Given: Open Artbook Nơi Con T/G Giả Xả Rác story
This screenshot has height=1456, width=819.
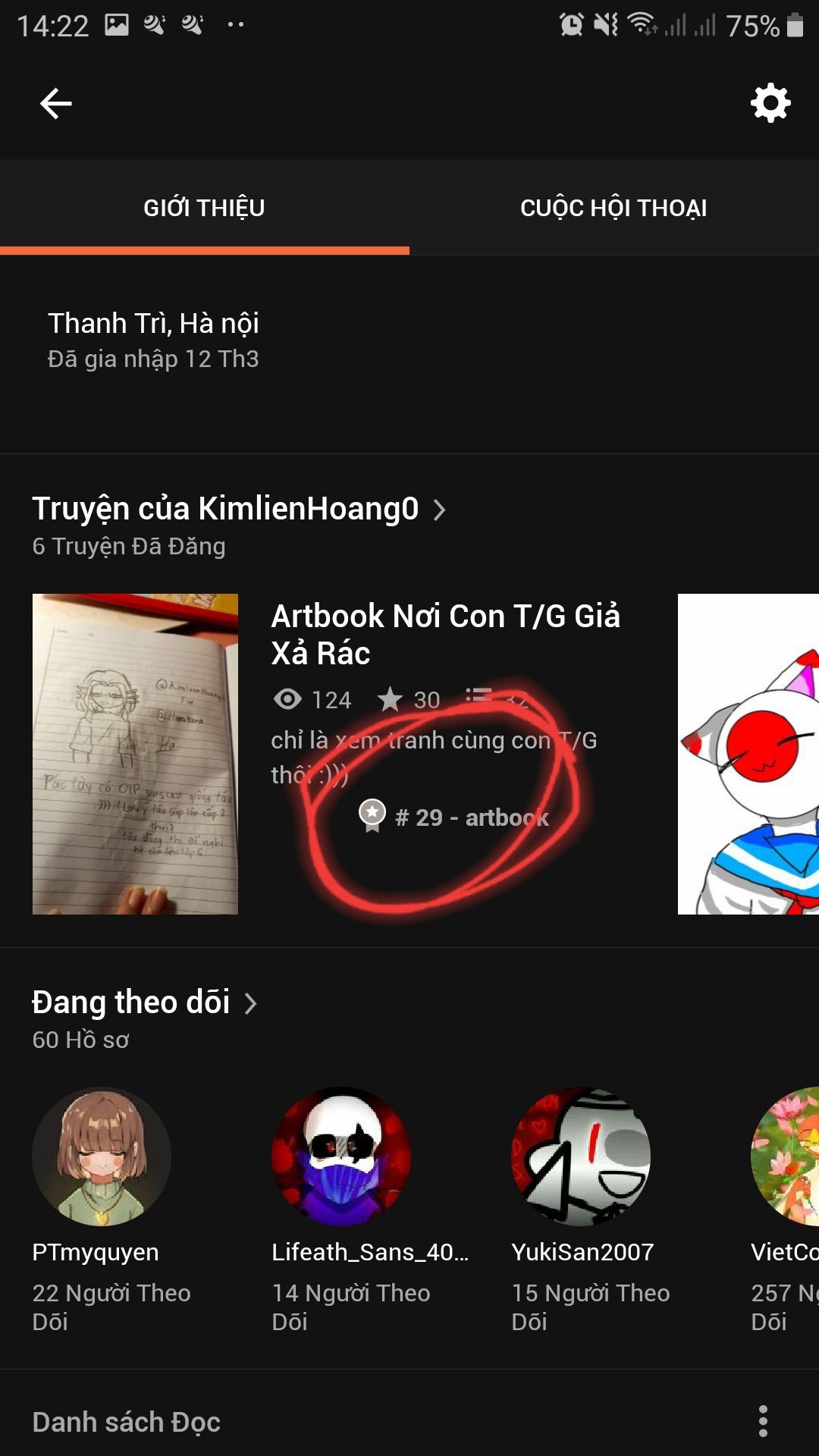Looking at the screenshot, I should (x=446, y=634).
